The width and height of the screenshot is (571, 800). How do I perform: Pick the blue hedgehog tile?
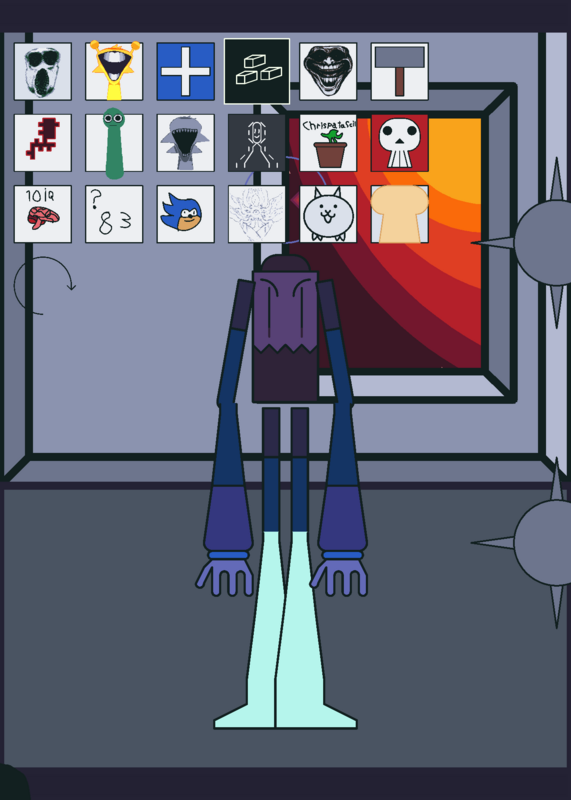pyautogui.click(x=186, y=214)
